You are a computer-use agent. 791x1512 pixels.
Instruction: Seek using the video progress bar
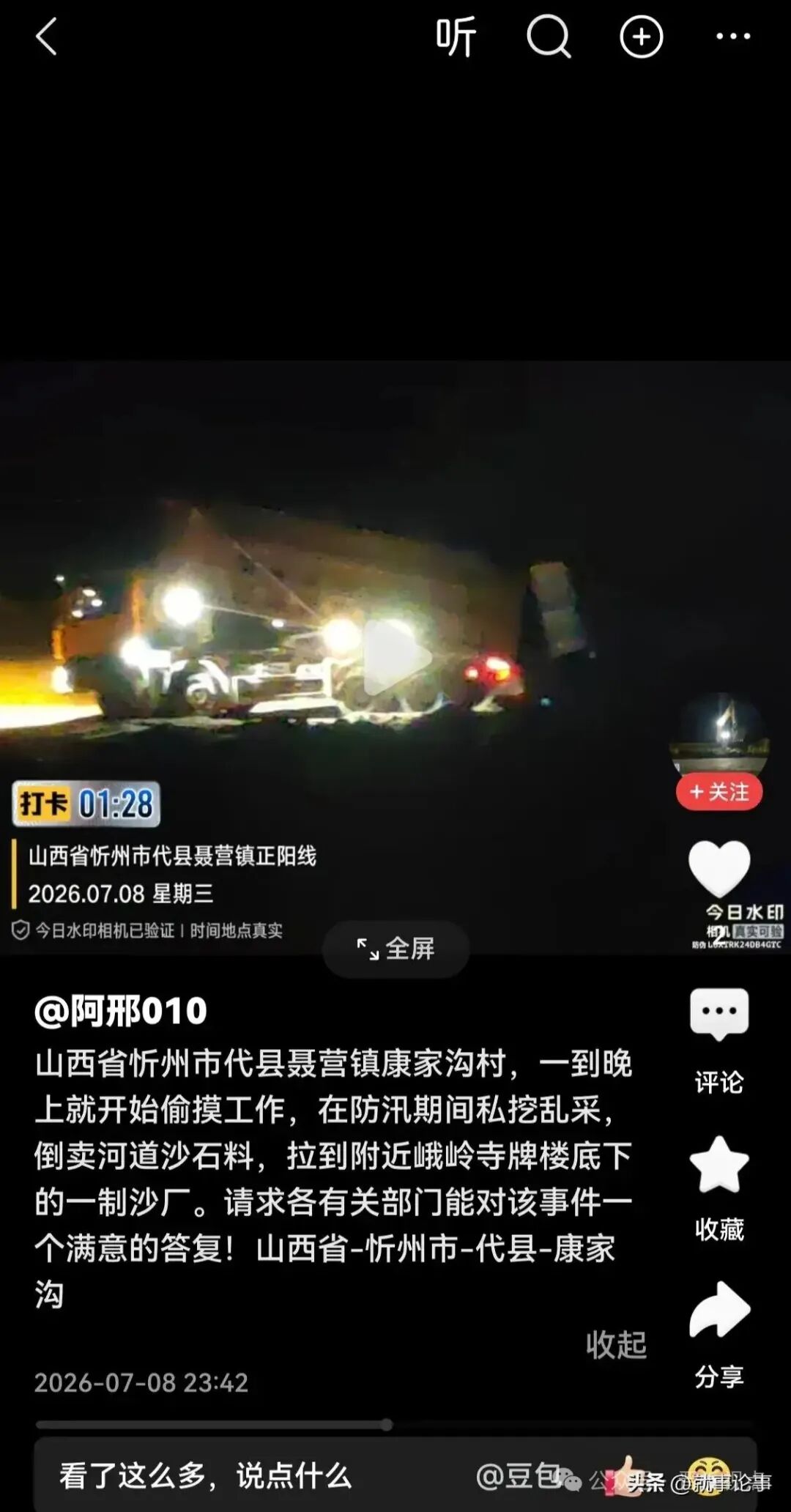(395, 1425)
